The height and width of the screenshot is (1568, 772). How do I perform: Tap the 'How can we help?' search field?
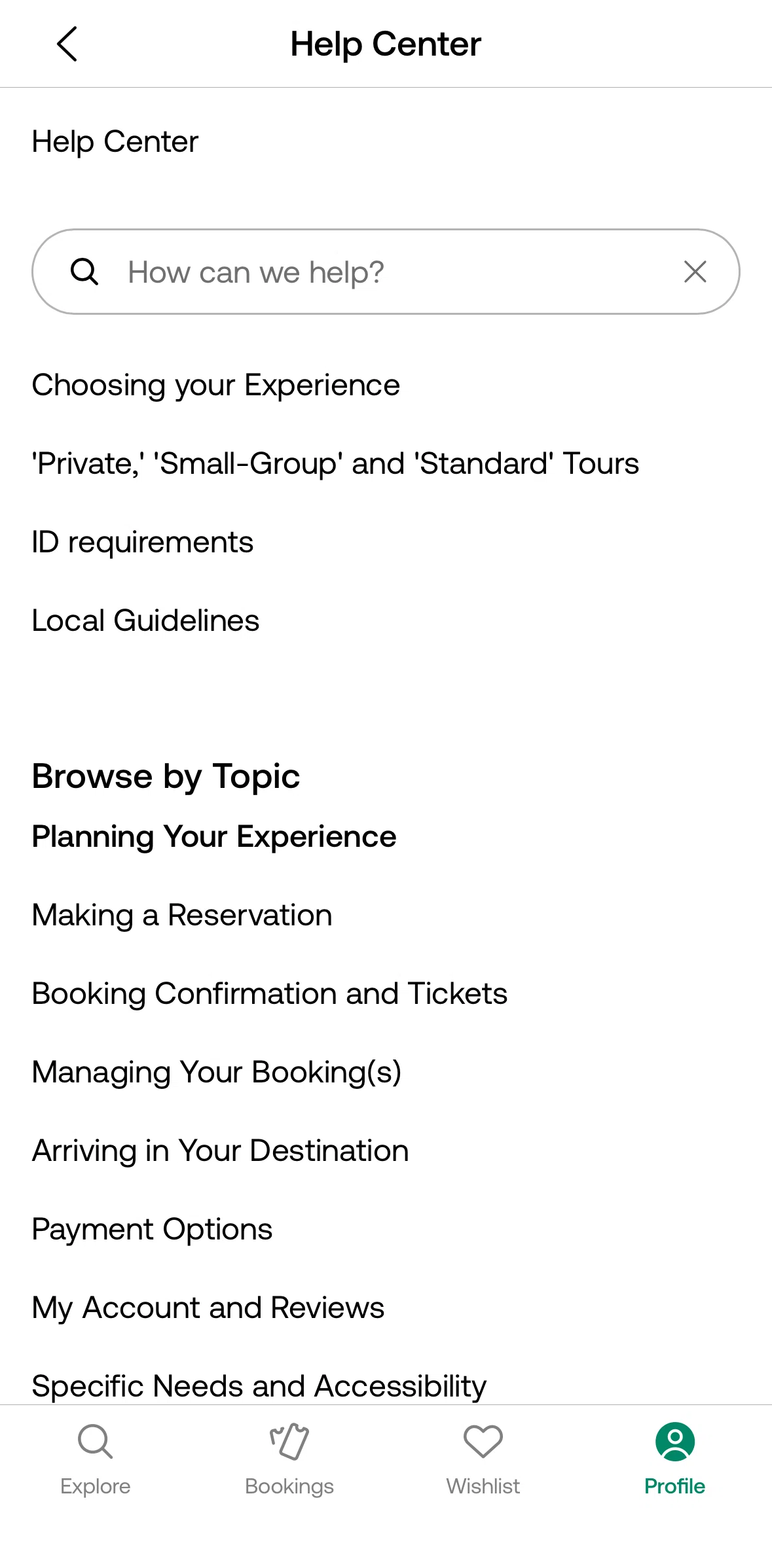pos(386,272)
